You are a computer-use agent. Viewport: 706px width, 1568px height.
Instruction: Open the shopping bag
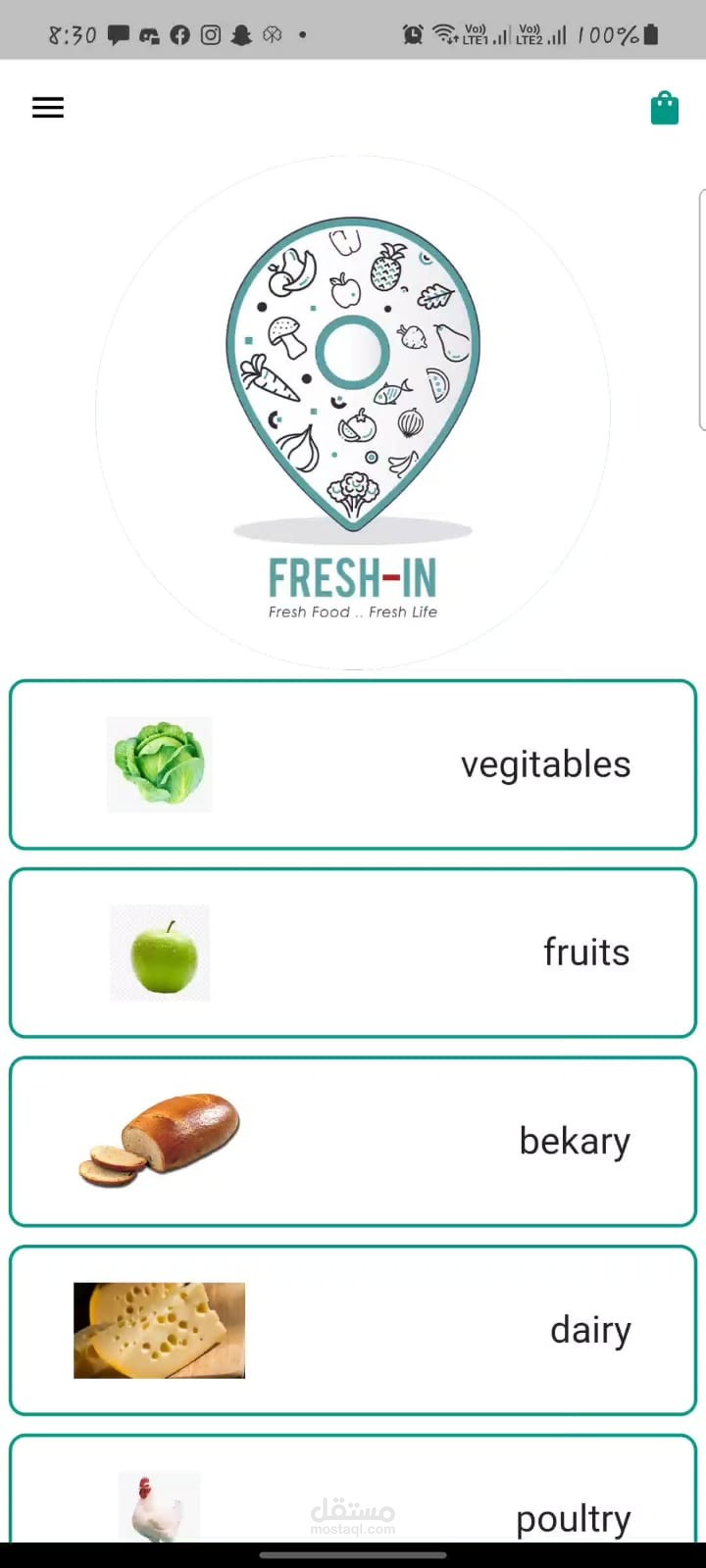point(665,107)
